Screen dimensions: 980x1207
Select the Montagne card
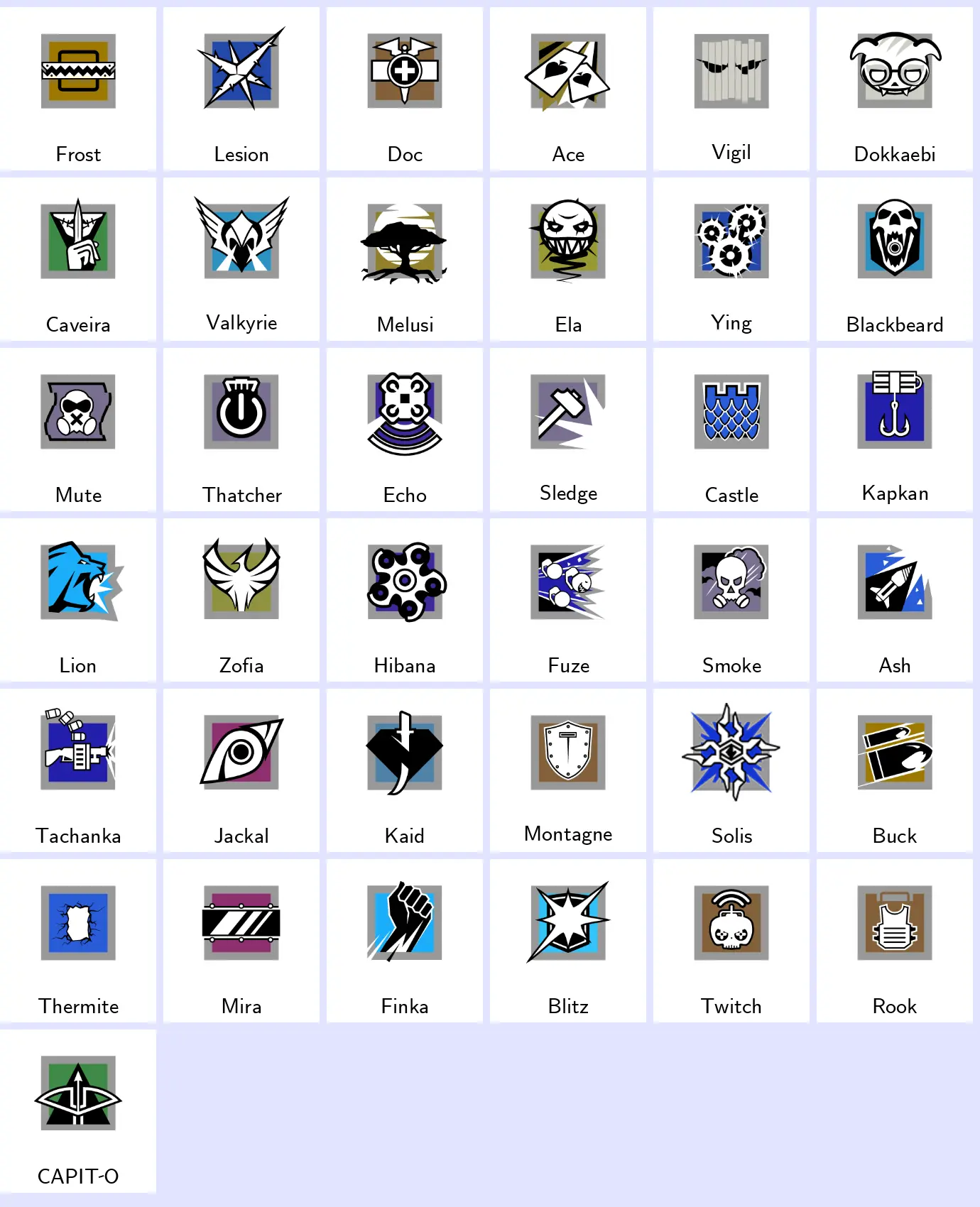point(568,770)
